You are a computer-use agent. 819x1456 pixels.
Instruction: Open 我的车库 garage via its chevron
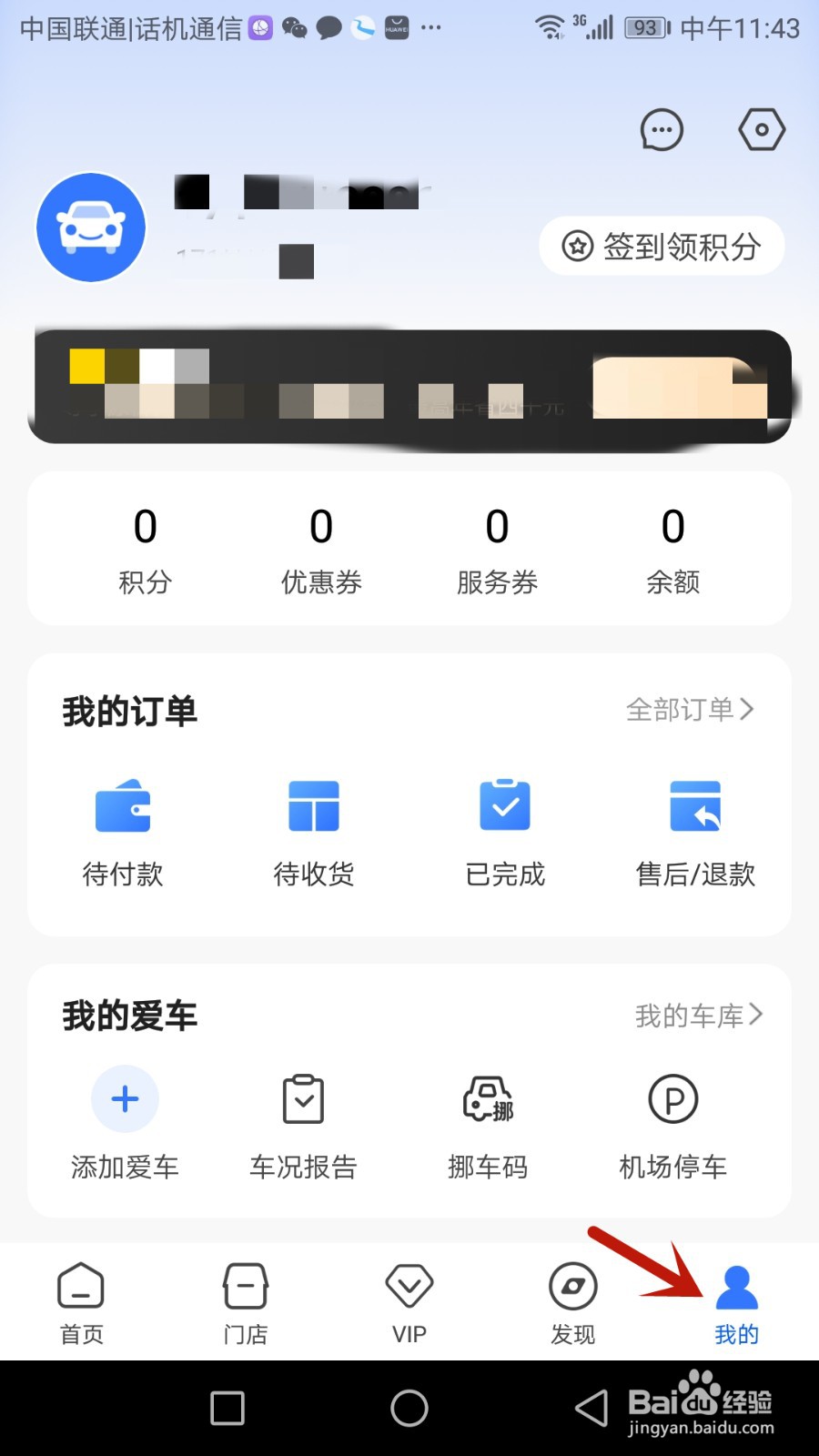701,1015
